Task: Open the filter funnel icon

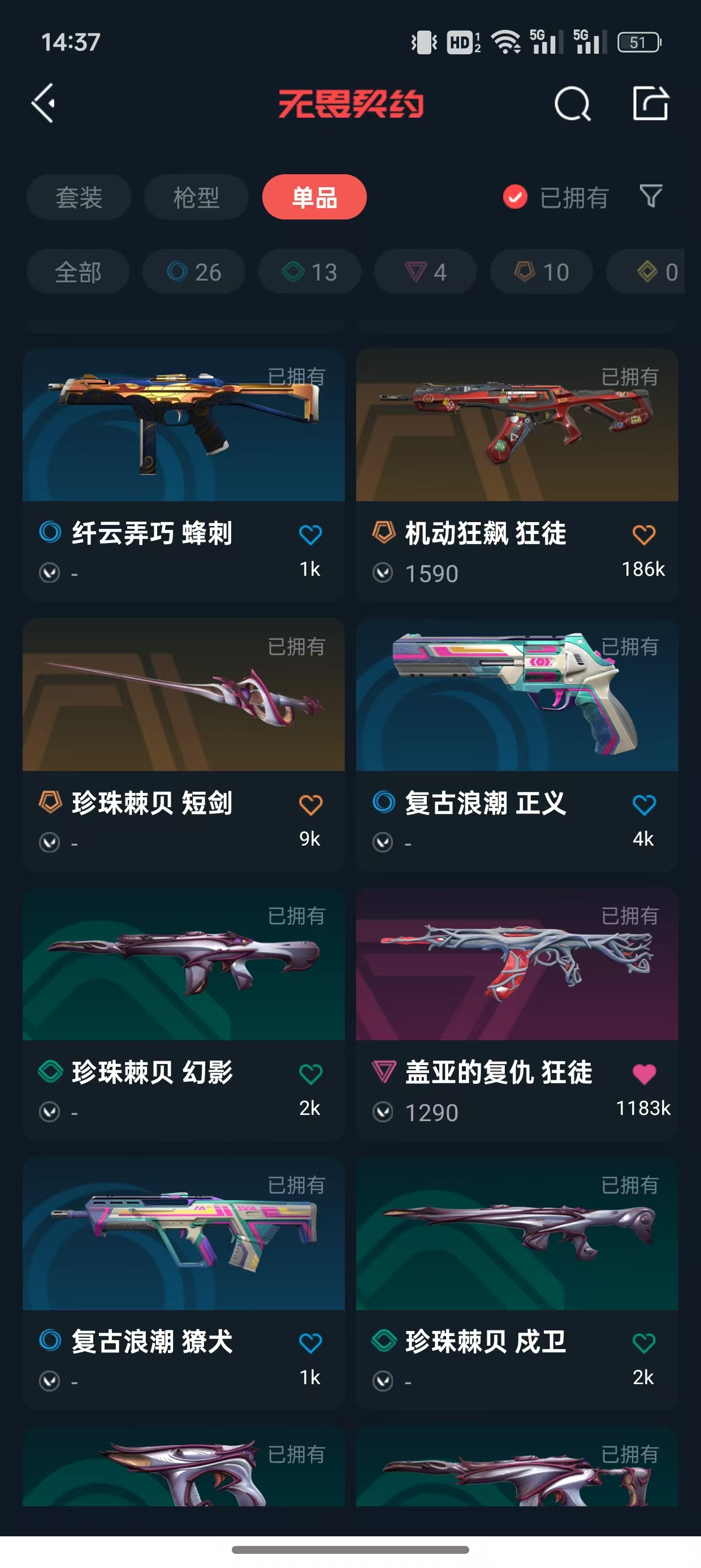Action: pyautogui.click(x=651, y=197)
